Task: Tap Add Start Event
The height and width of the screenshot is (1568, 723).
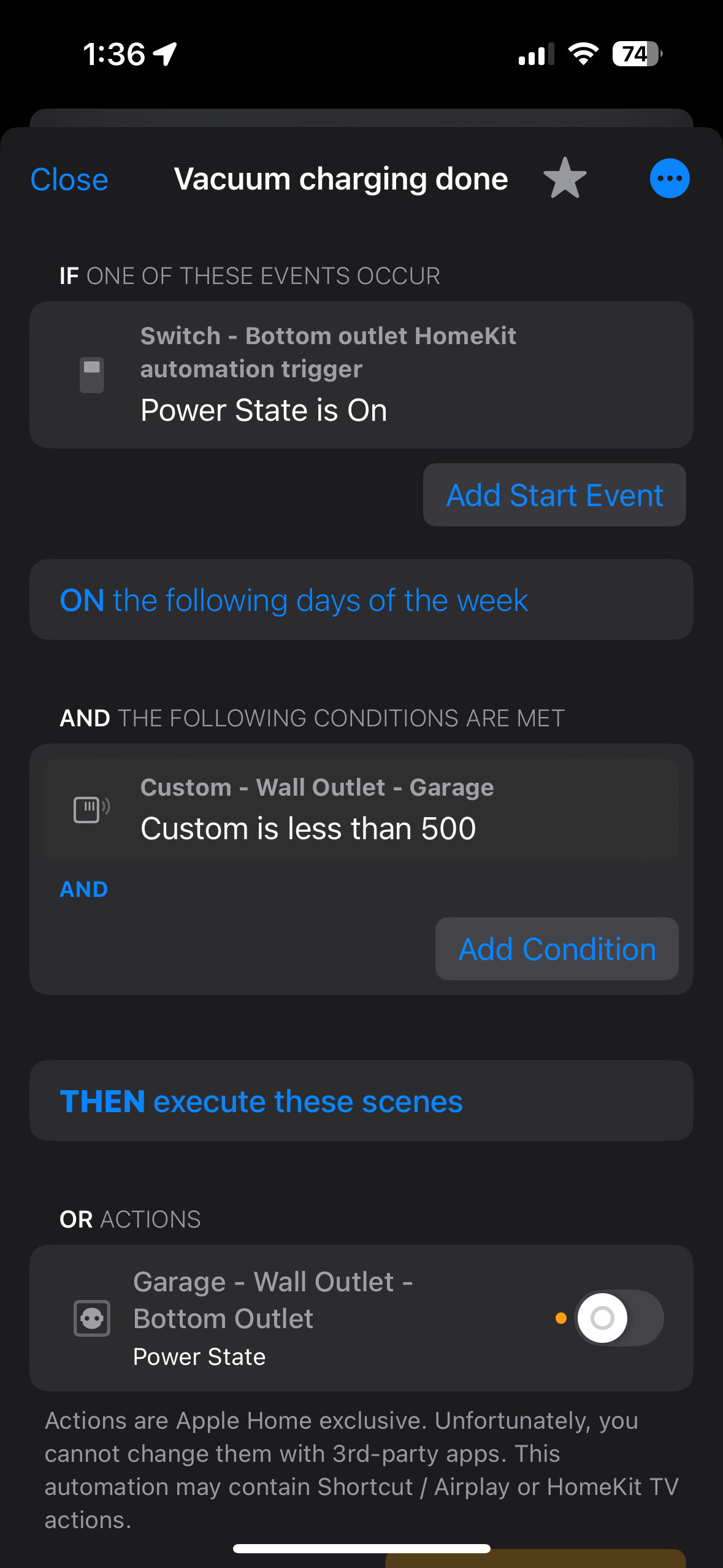Action: [554, 494]
